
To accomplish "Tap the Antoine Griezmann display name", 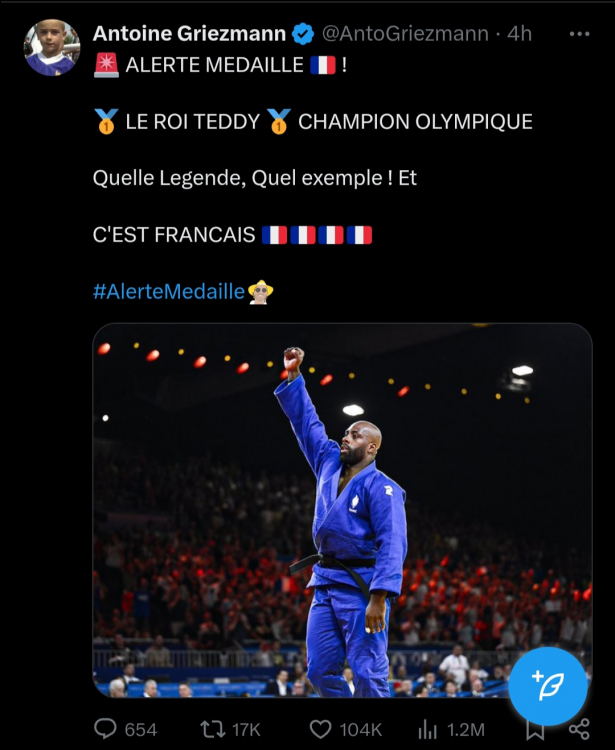I will pos(189,34).
